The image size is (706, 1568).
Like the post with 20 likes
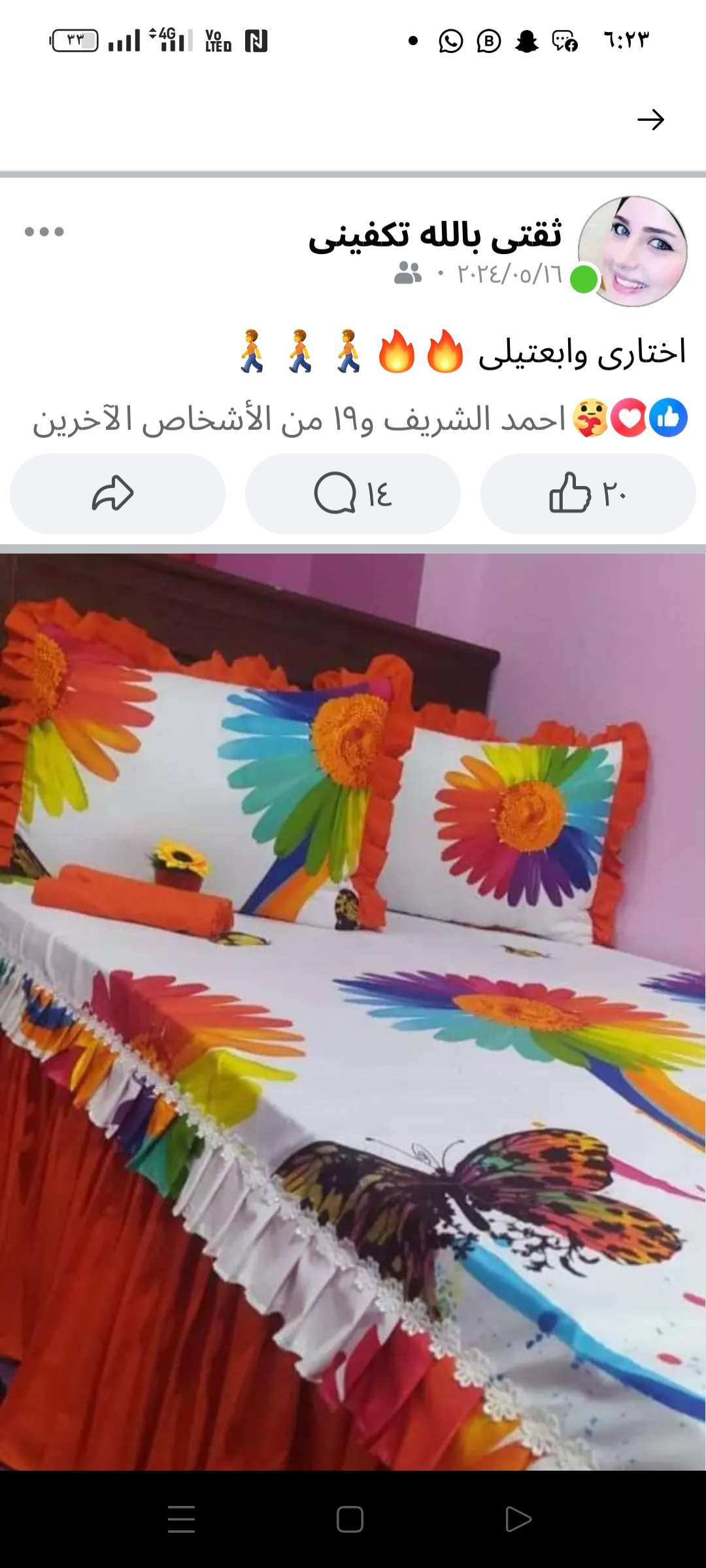coord(588,494)
